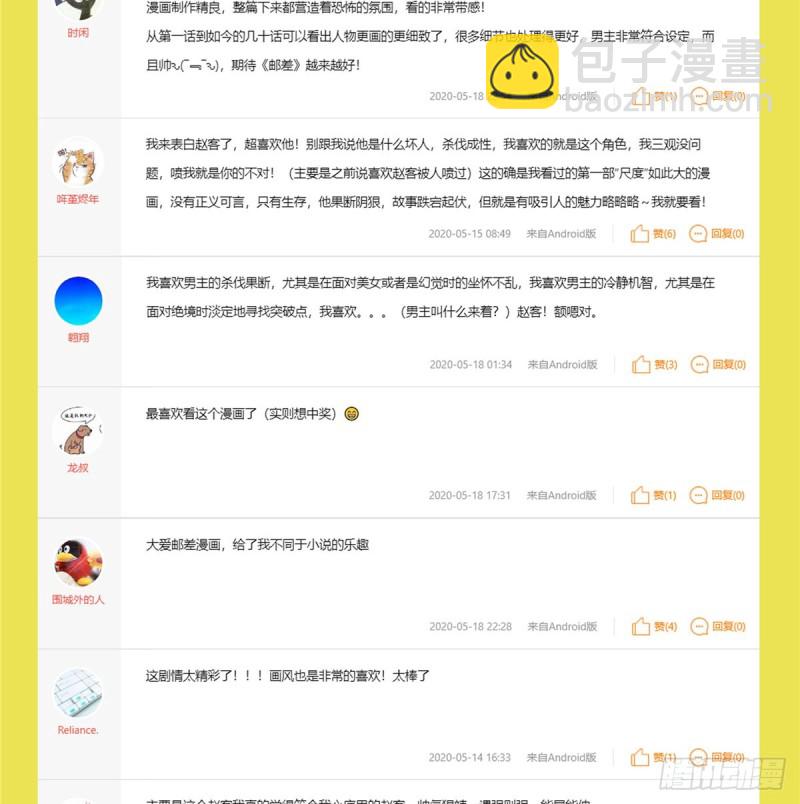
Task: Click the timestamp 2020-05-15 08:49
Action: [x=468, y=234]
